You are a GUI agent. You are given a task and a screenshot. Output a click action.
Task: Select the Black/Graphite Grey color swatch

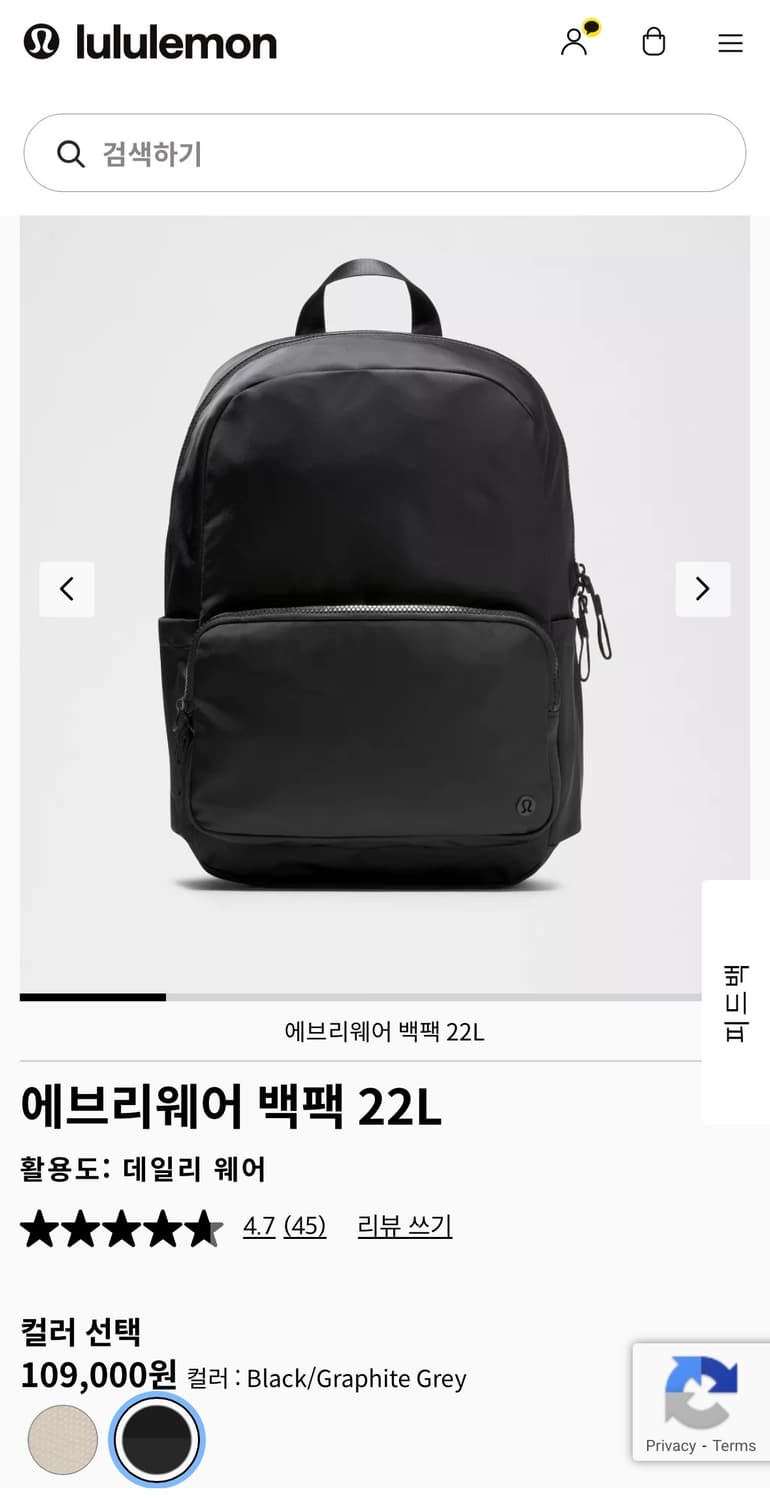coord(156,1438)
